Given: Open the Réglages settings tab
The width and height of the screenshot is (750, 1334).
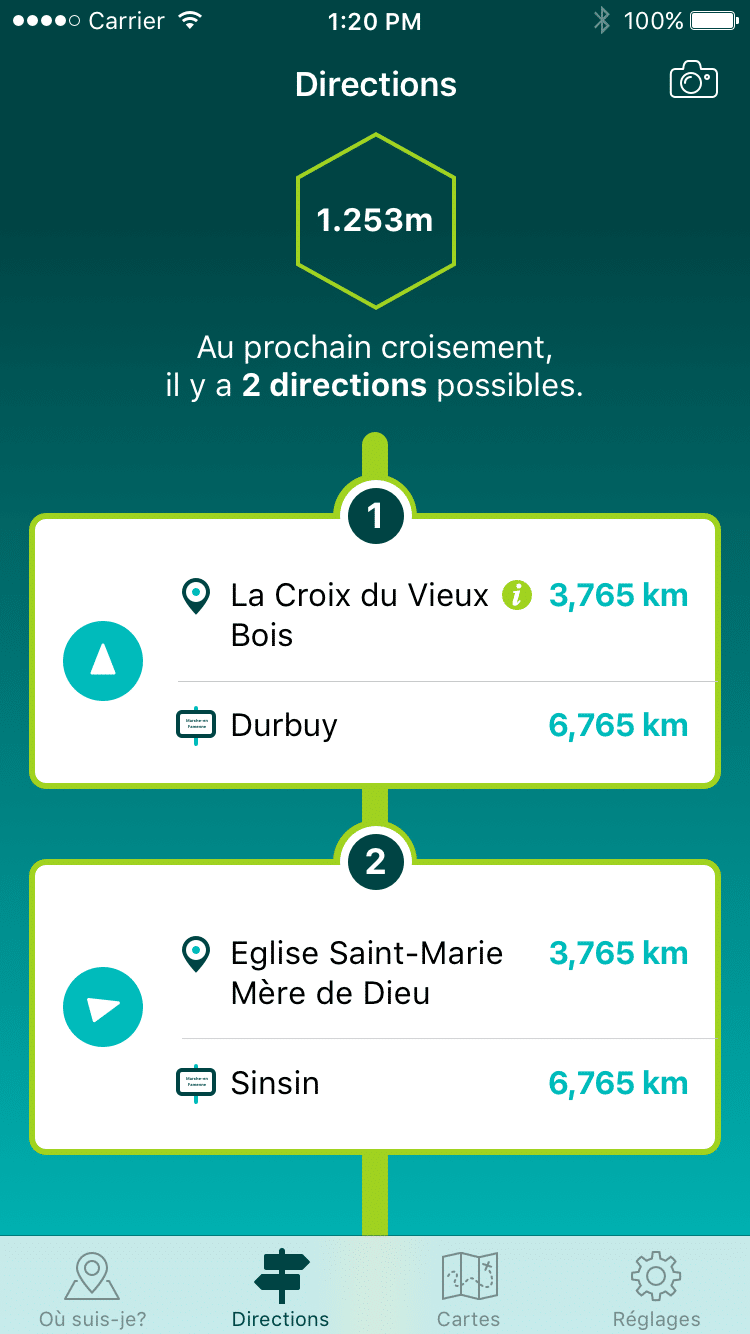Looking at the screenshot, I should (656, 1288).
